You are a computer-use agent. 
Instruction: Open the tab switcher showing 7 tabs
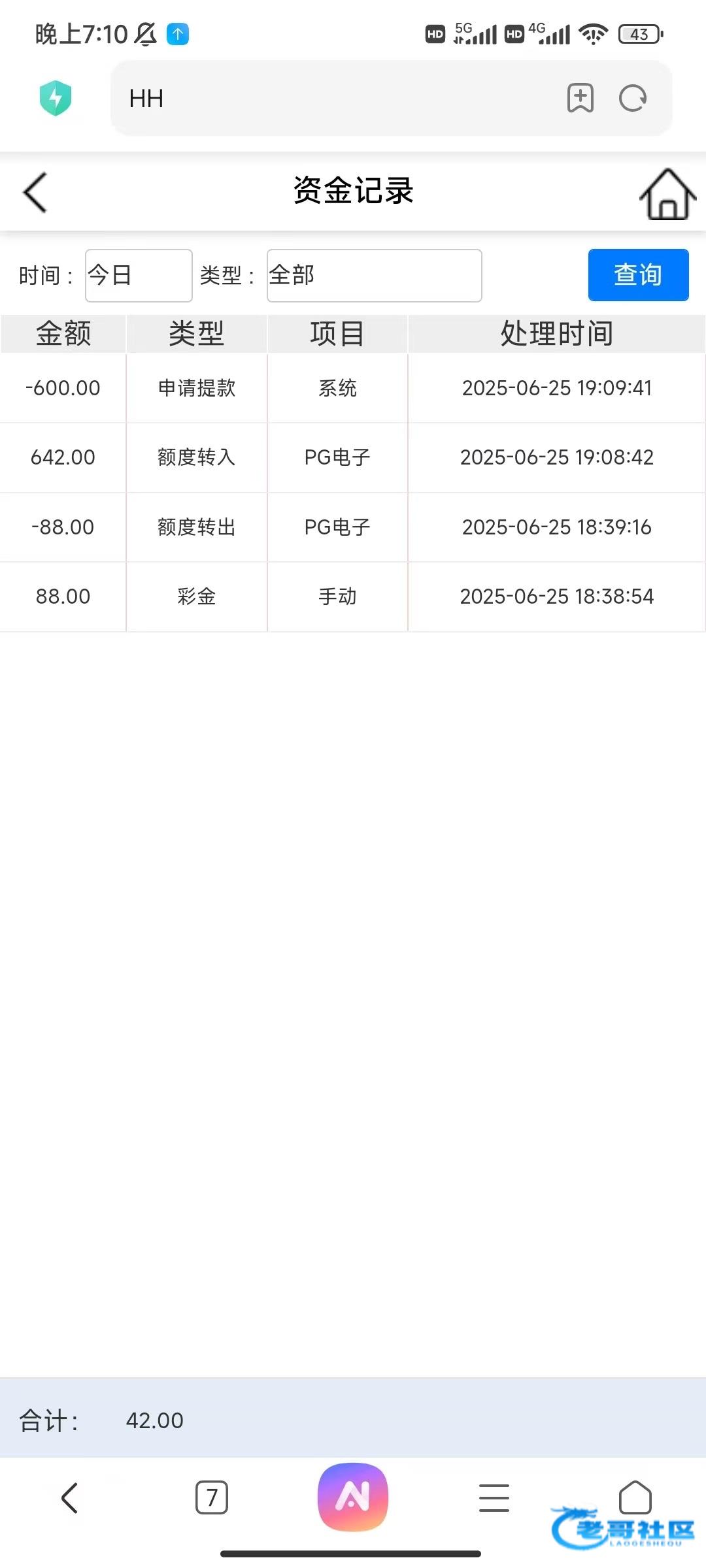[212, 1497]
